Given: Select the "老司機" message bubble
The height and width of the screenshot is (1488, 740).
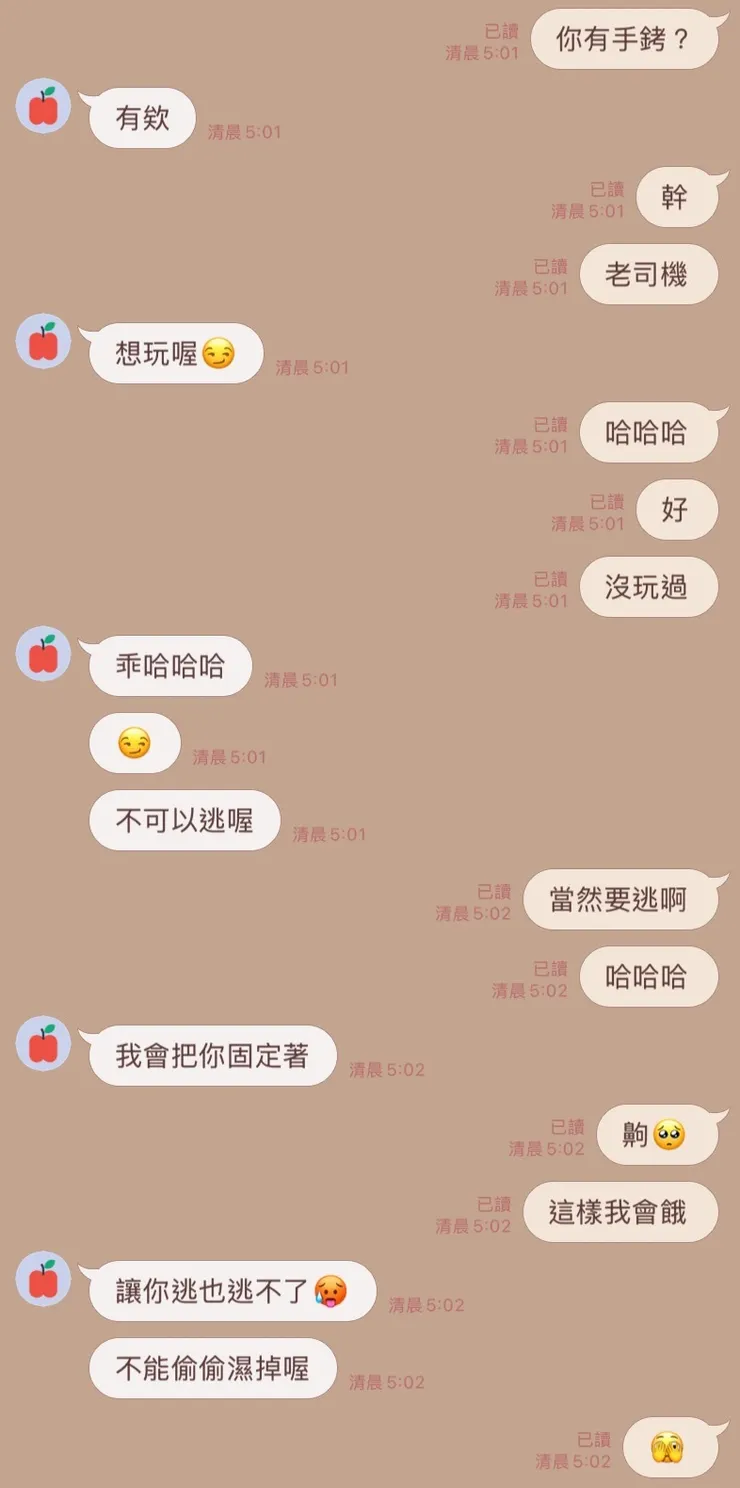Looking at the screenshot, I should (648, 274).
